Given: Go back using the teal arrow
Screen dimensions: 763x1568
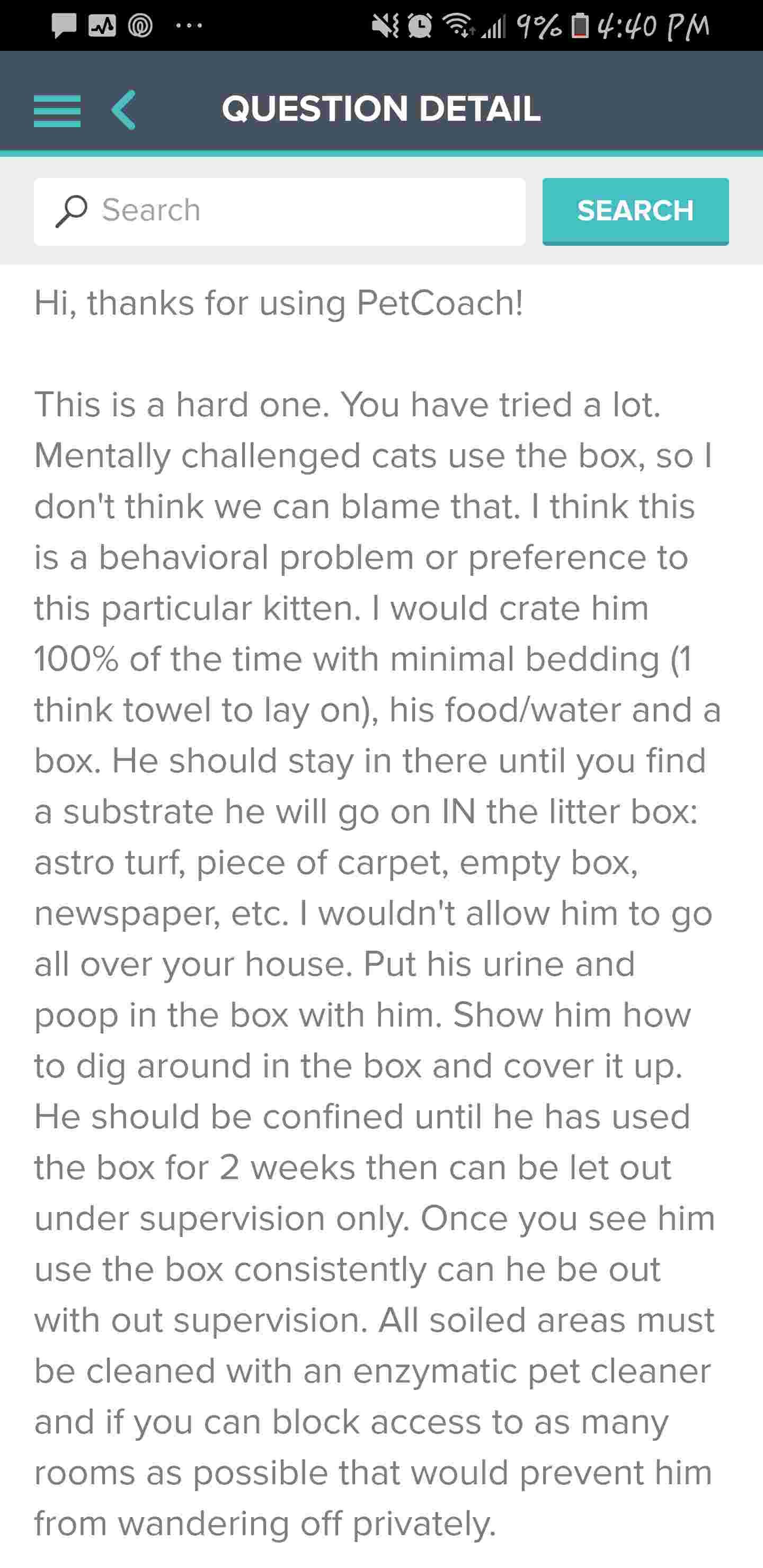Looking at the screenshot, I should coord(123,110).
